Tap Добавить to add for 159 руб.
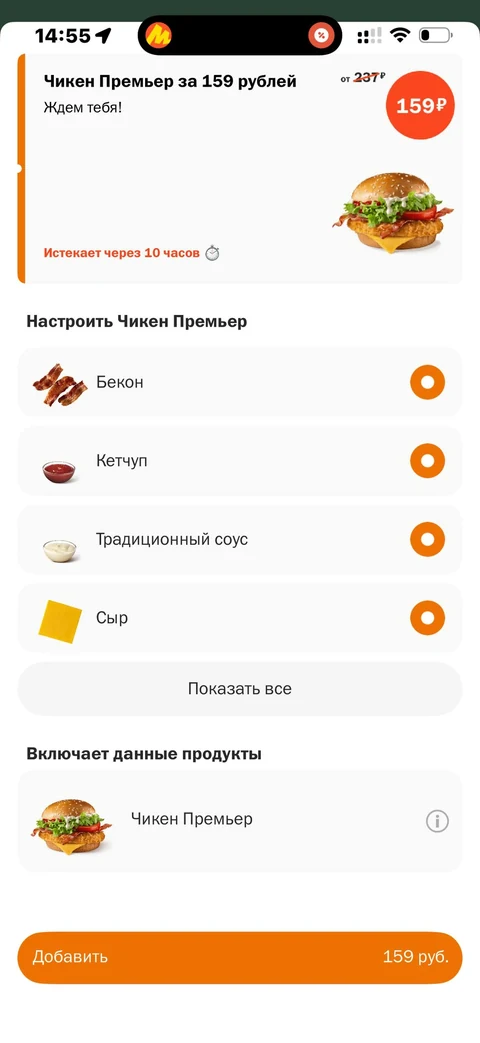 [x=239, y=957]
